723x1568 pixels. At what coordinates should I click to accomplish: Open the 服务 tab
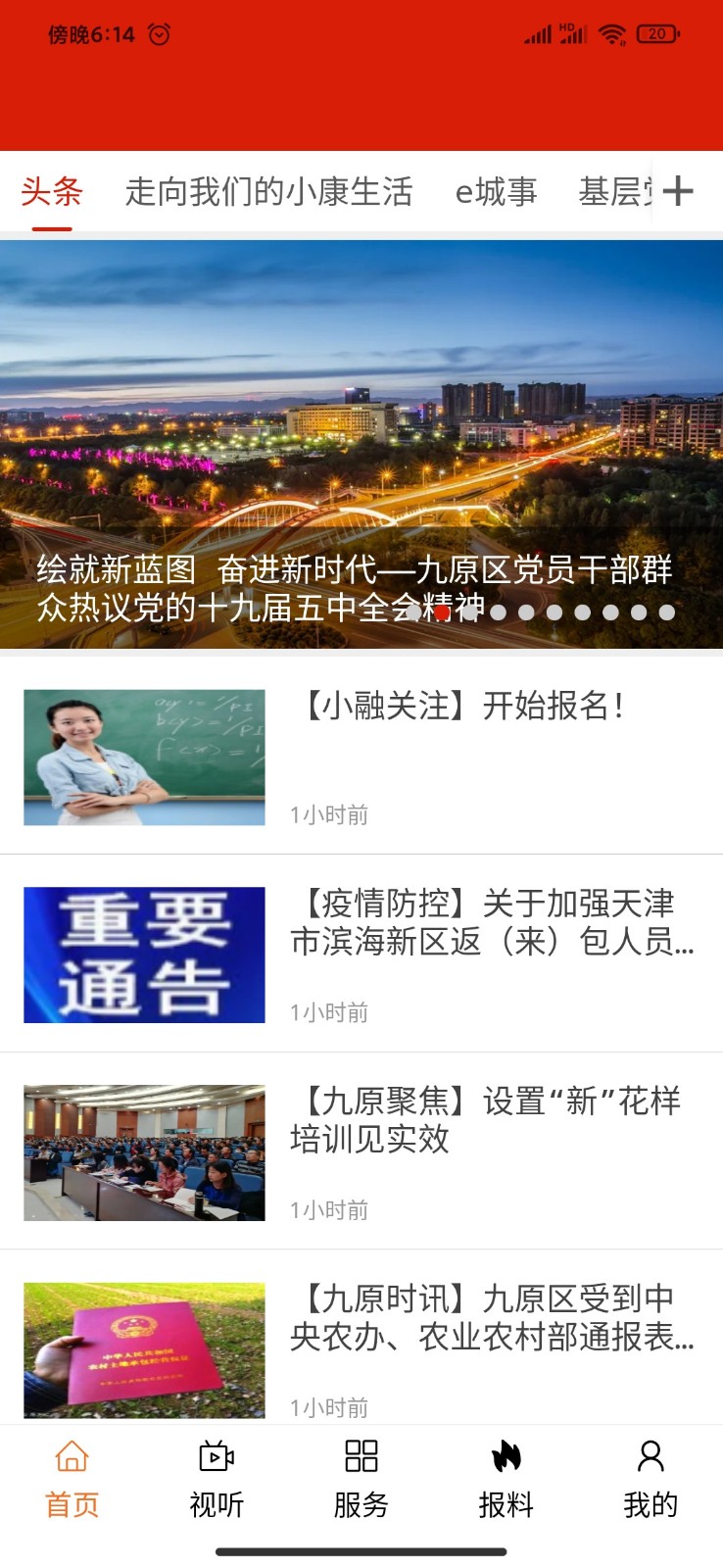(361, 1478)
